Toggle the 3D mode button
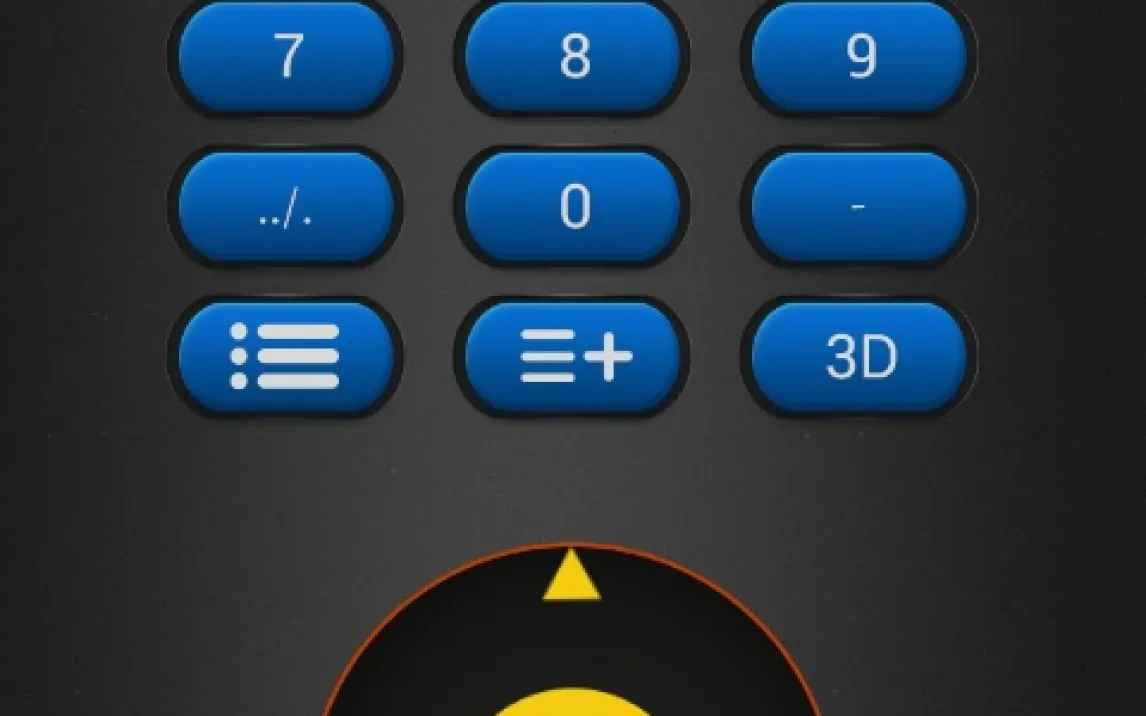 860,357
